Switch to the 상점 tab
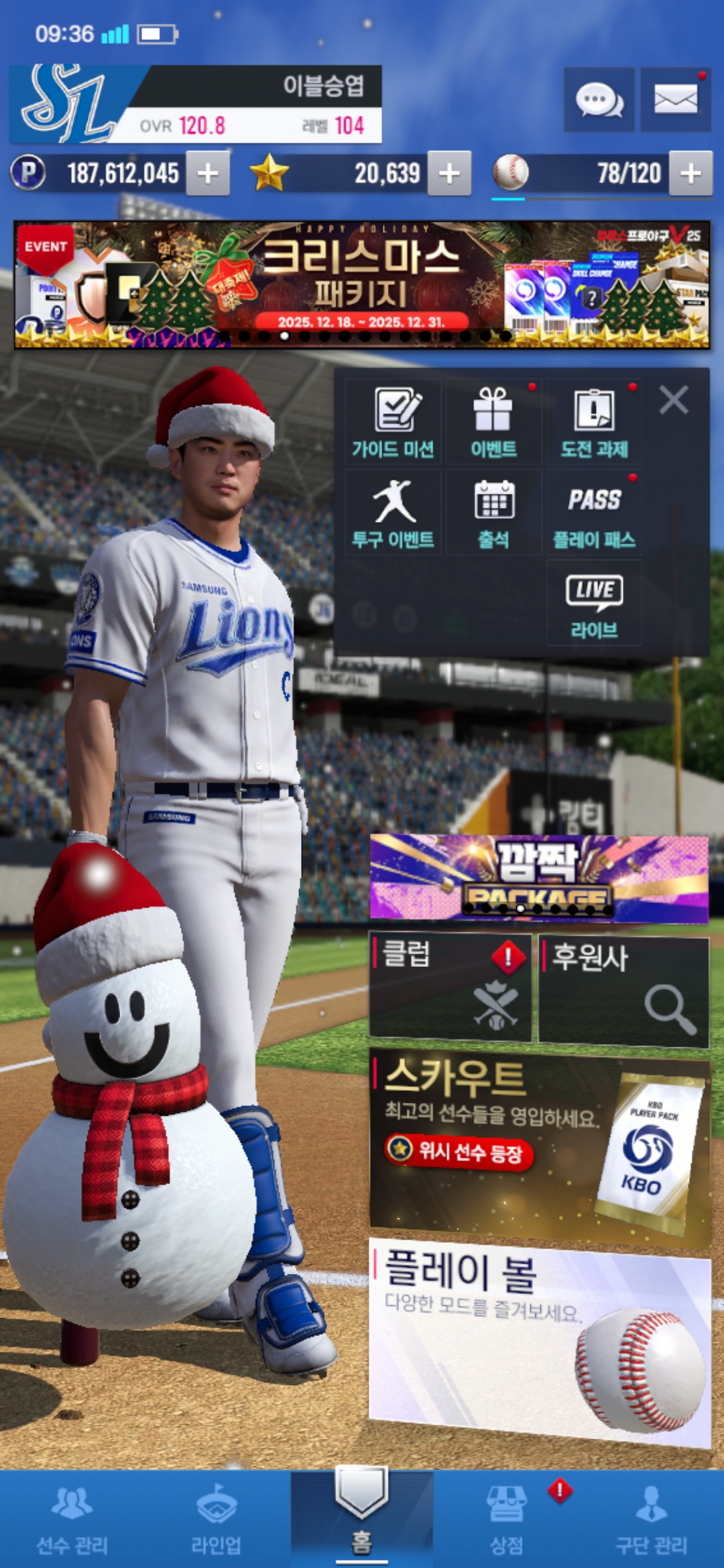 [507, 1518]
